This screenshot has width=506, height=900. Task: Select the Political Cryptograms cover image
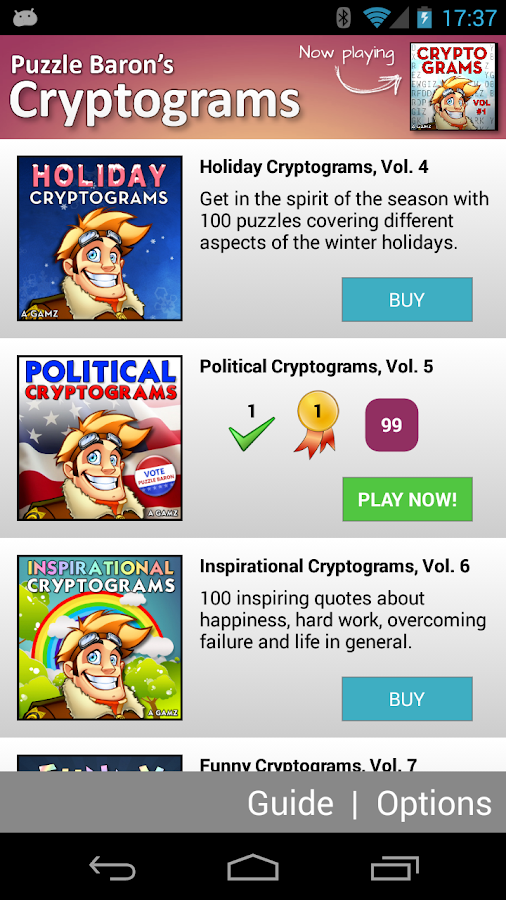100,438
